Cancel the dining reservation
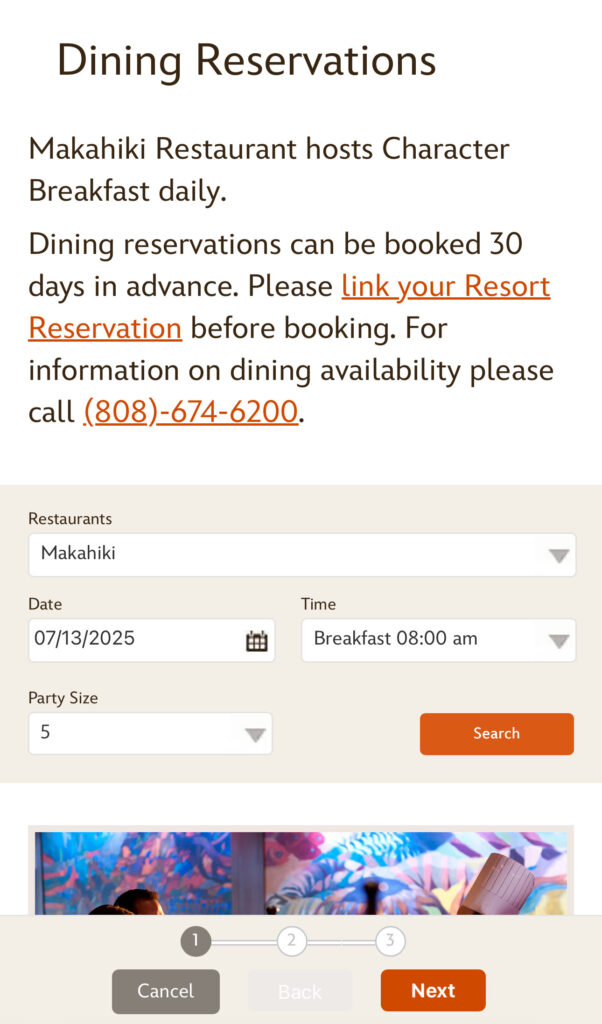This screenshot has width=602, height=1024. tap(166, 991)
